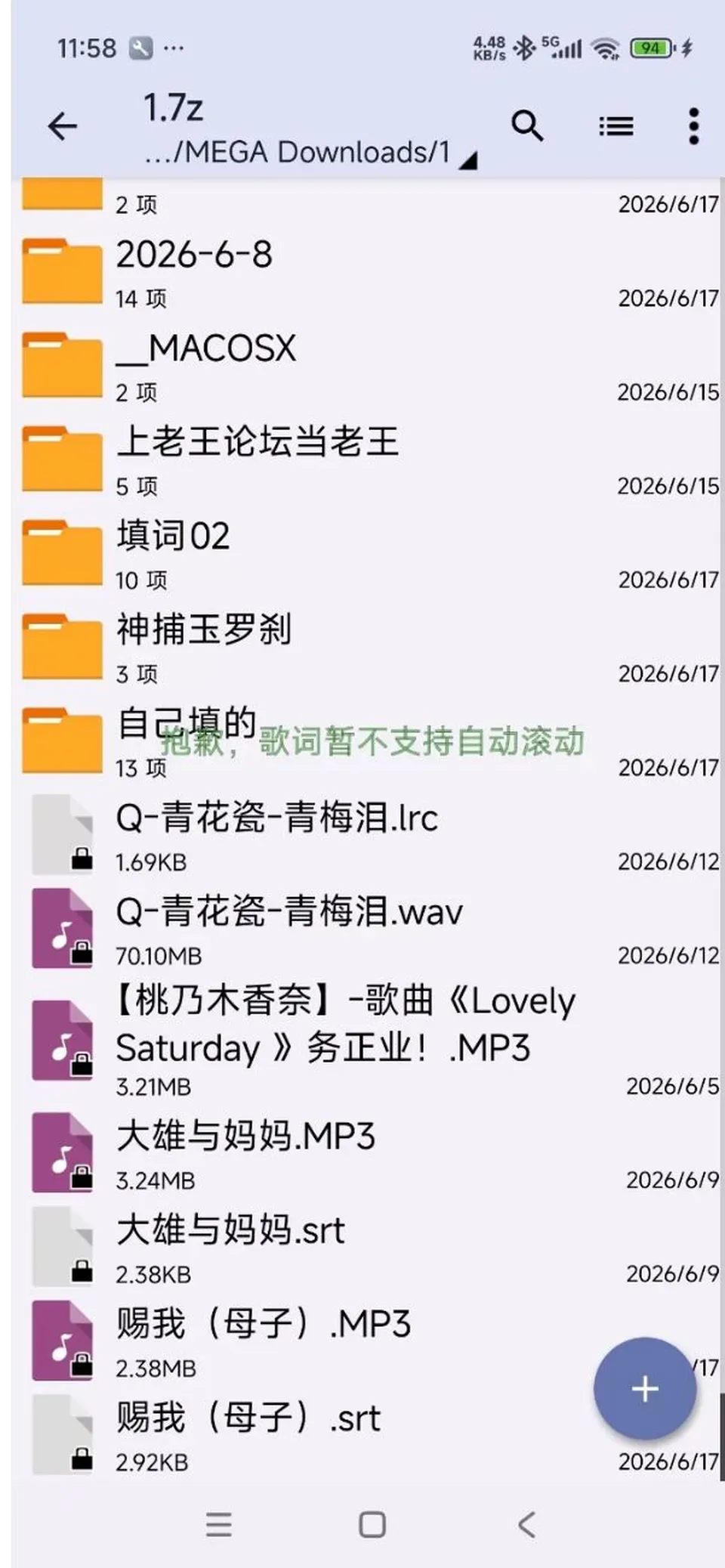Open the Q-青花瓷-青梅泪.lrc file
Screen dimensions: 725x1568
pos(367,836)
